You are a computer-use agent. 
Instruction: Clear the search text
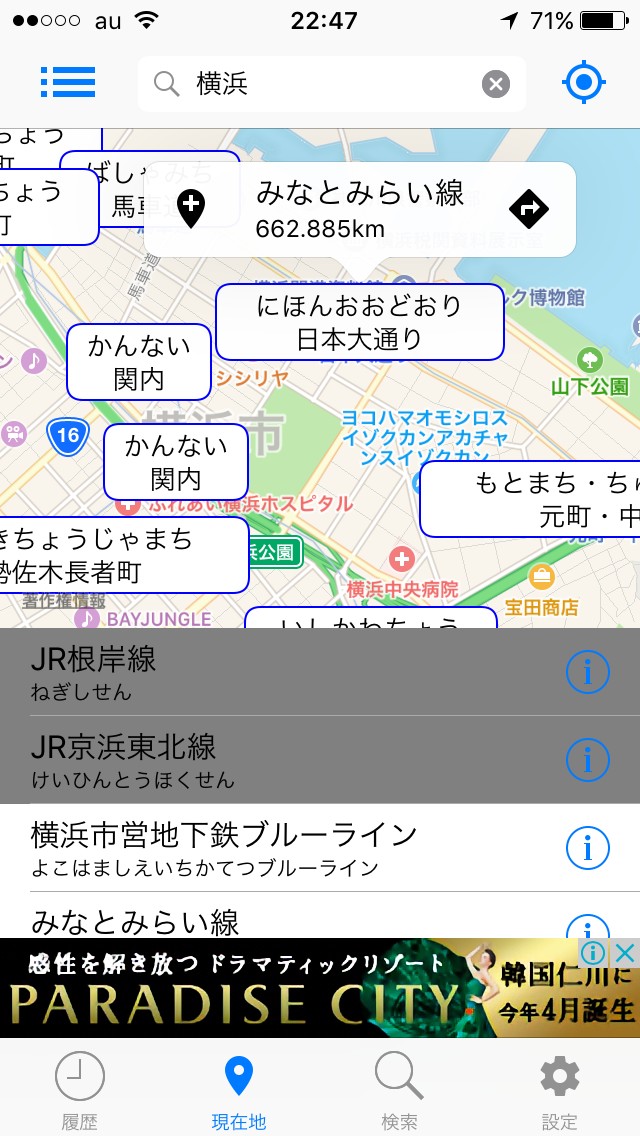tap(496, 84)
